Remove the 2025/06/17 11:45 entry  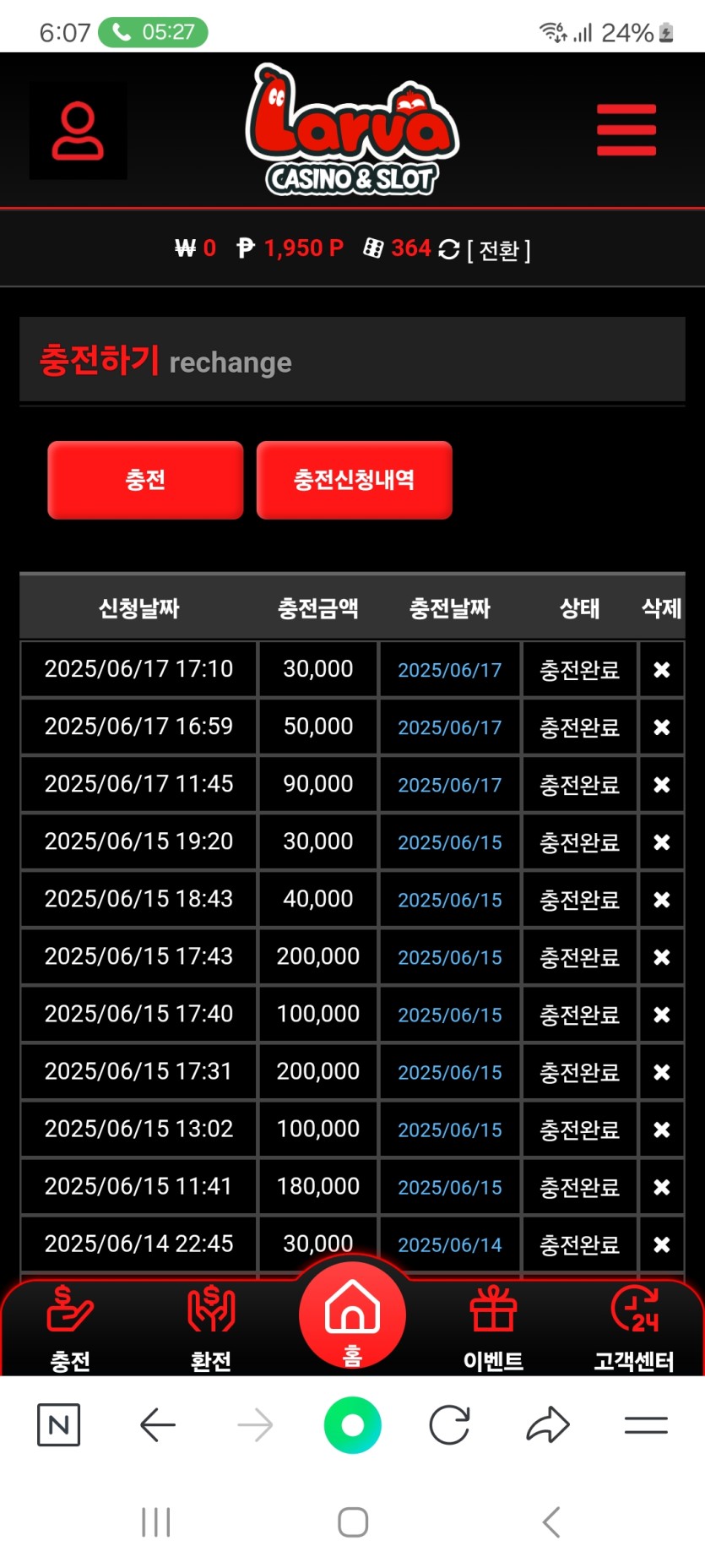point(661,785)
